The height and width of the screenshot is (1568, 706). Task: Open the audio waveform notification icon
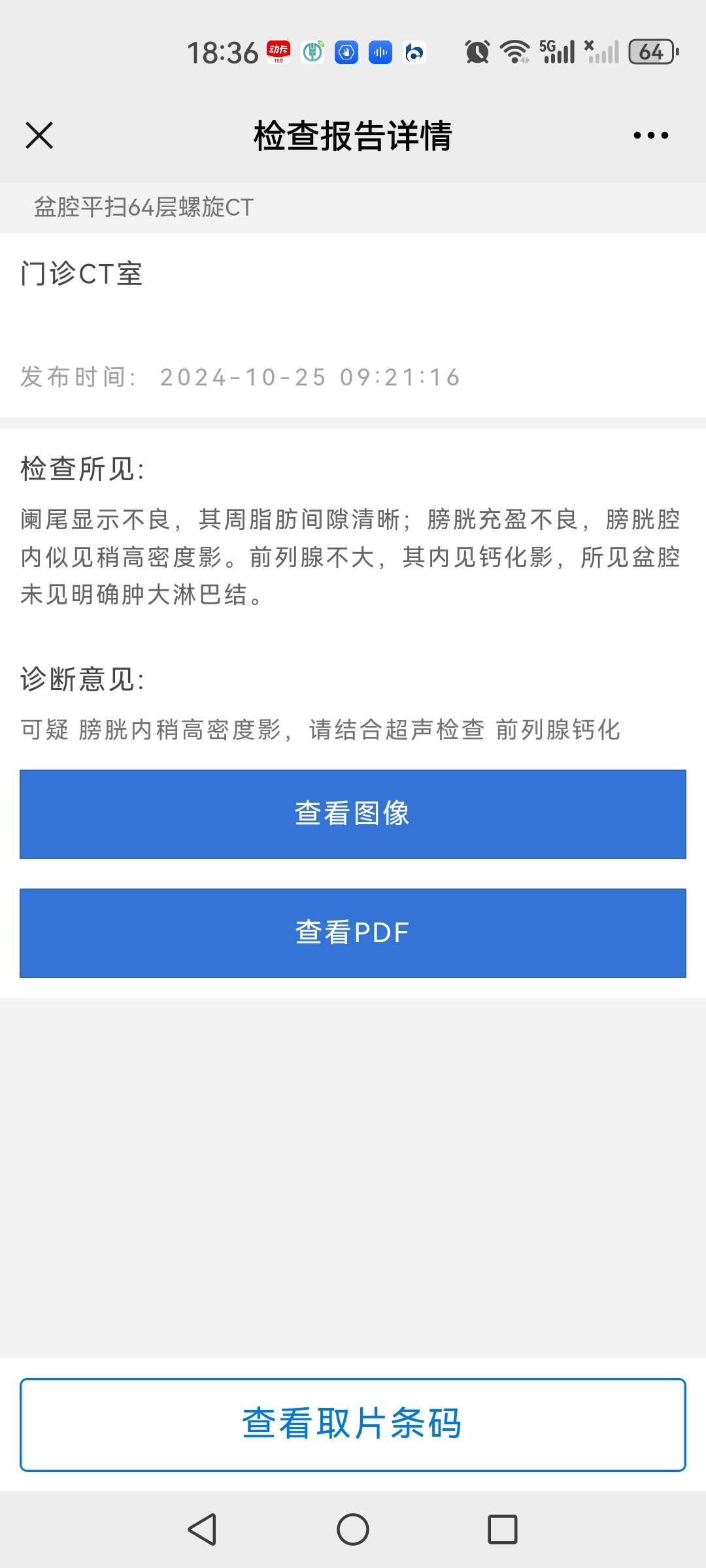pyautogui.click(x=380, y=52)
